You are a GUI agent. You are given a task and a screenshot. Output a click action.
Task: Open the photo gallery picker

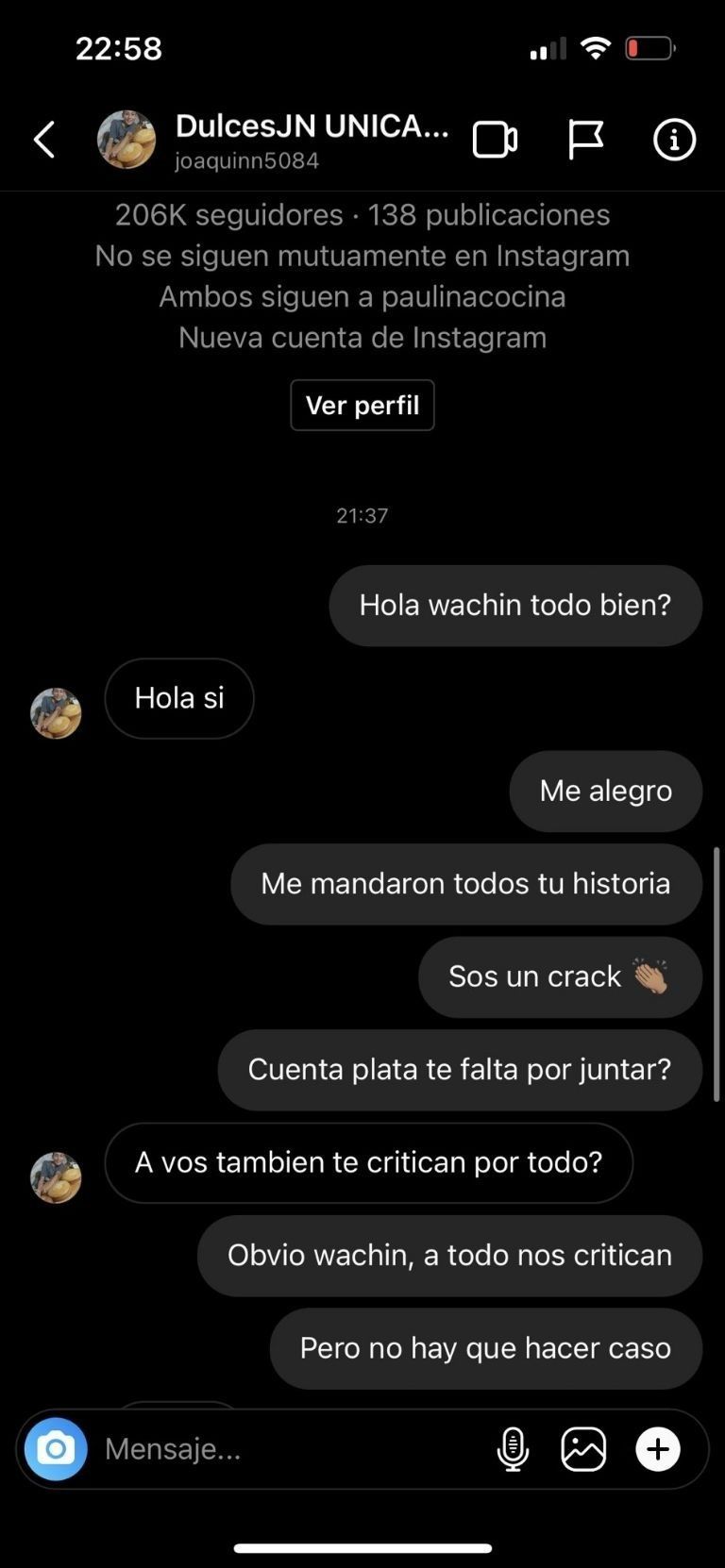click(583, 1448)
